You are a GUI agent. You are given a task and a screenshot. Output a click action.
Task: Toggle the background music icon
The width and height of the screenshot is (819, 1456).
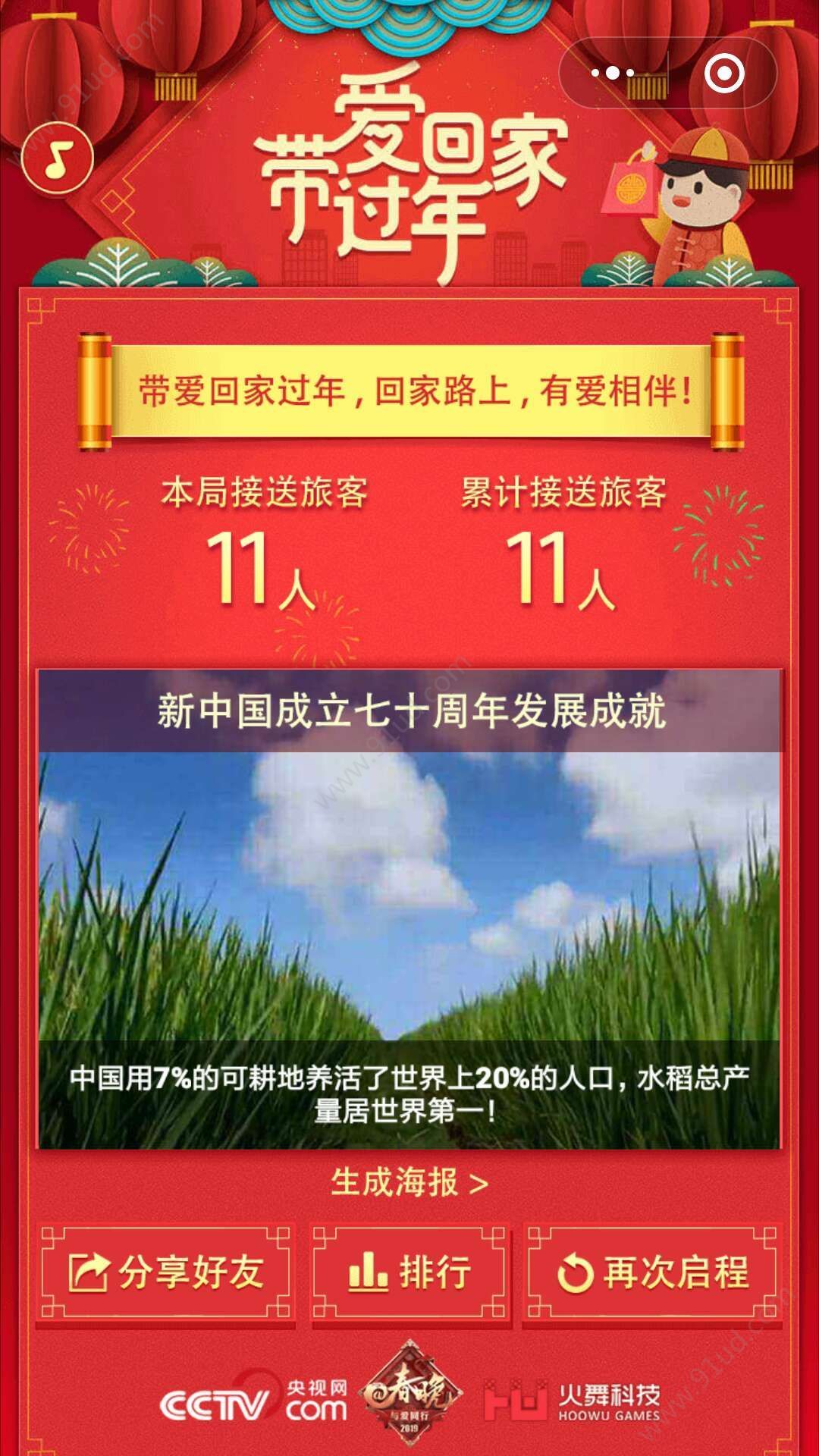[58, 158]
